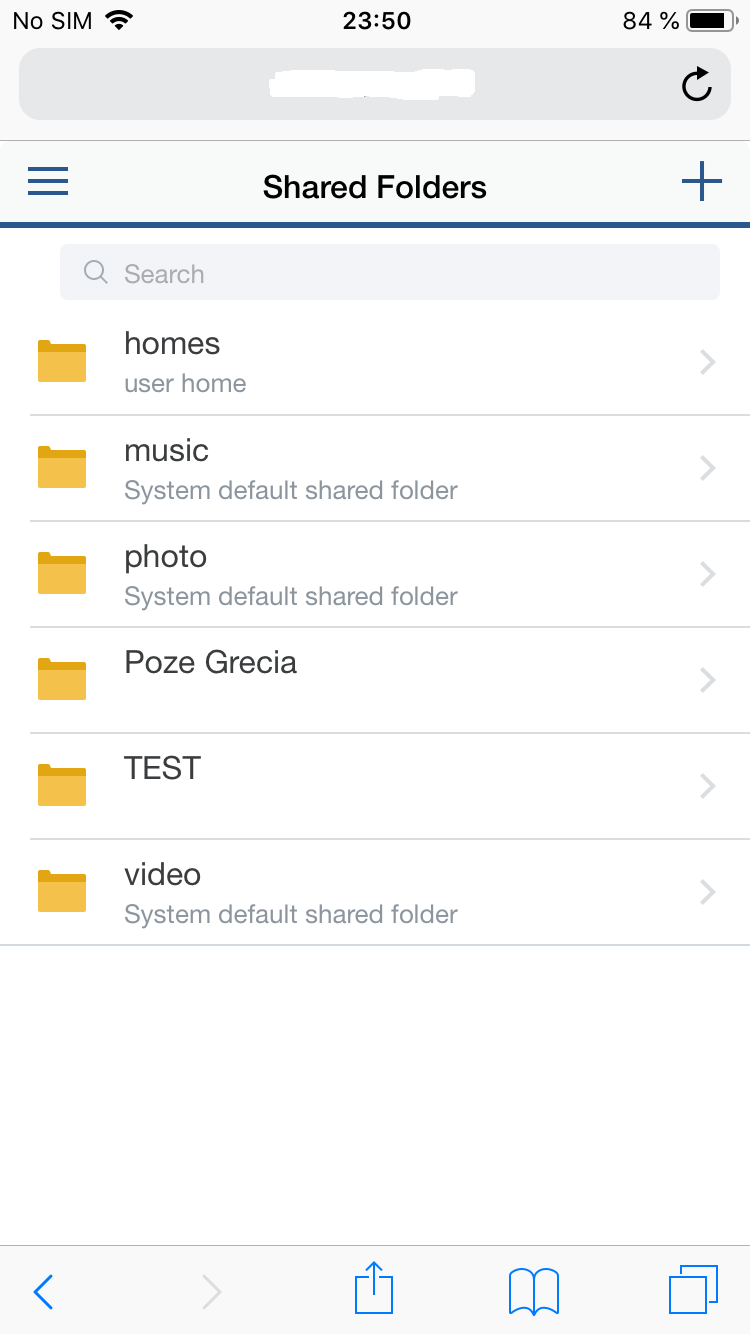This screenshot has width=750, height=1334.
Task: Go back in the browser
Action: pyautogui.click(x=44, y=1291)
